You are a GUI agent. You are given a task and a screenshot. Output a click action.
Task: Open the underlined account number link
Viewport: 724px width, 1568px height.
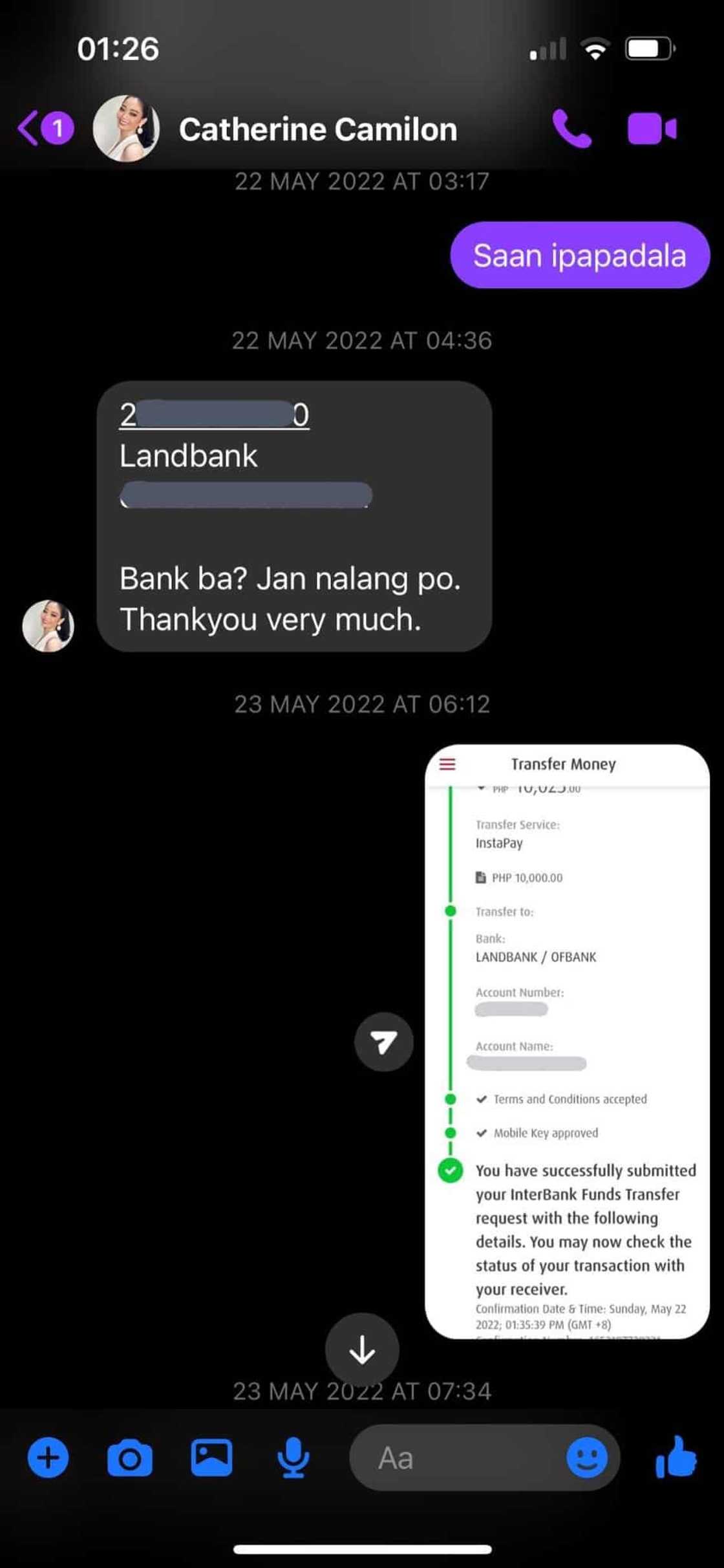214,414
